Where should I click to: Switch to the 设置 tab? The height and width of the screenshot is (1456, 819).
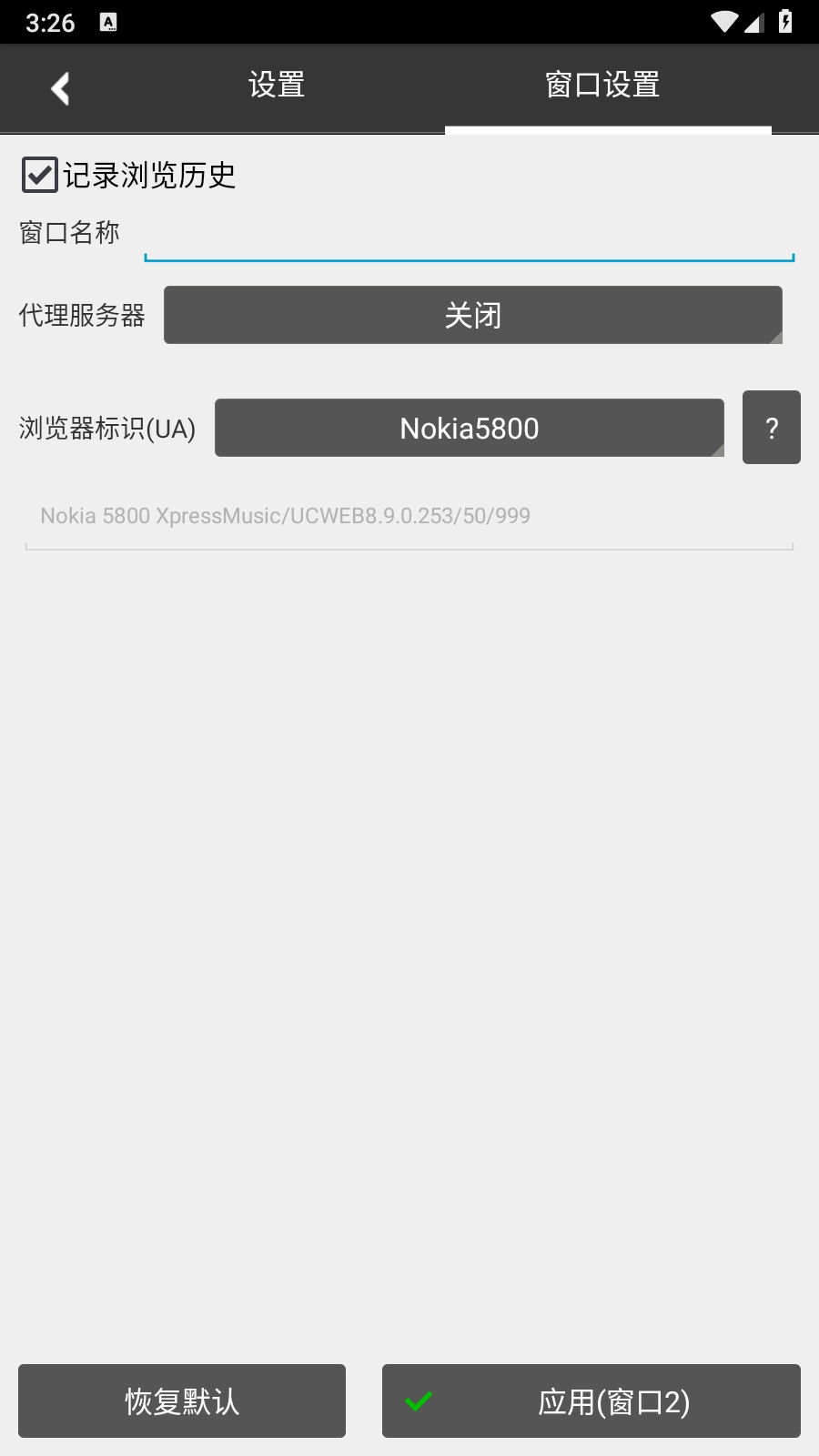point(277,86)
